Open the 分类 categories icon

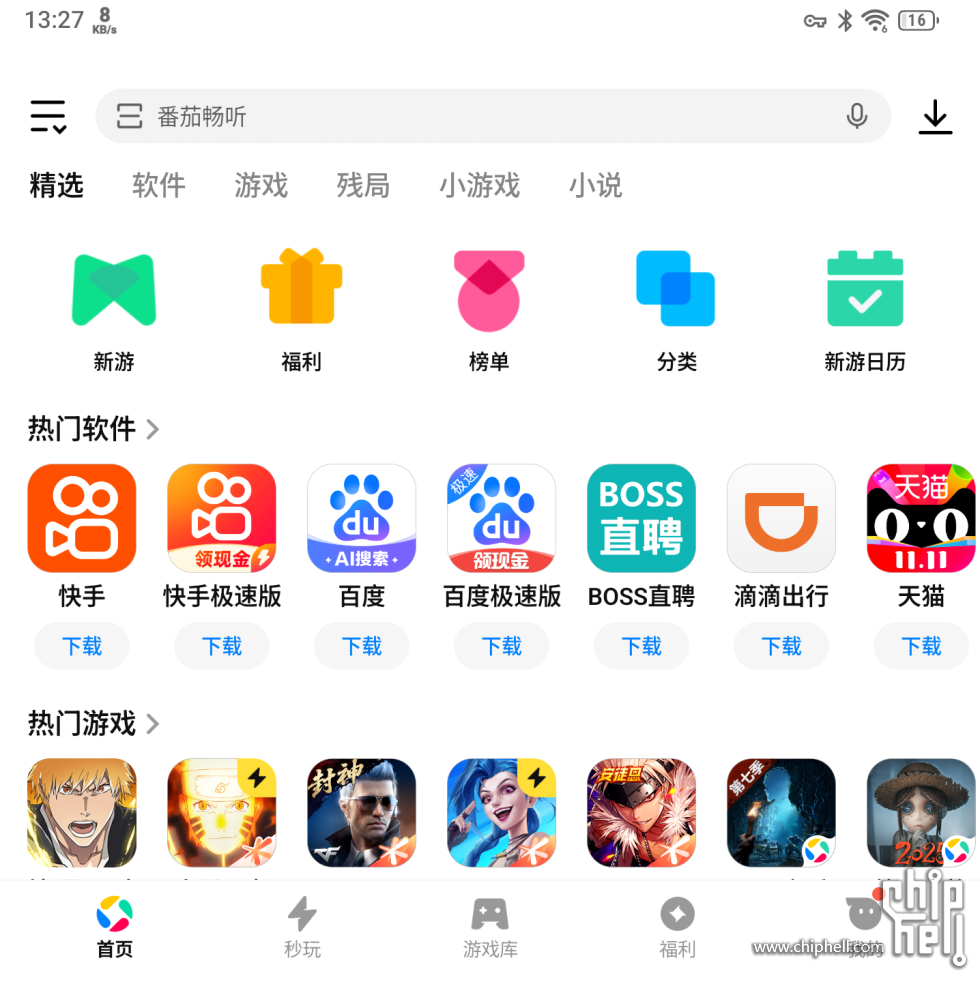tap(677, 290)
